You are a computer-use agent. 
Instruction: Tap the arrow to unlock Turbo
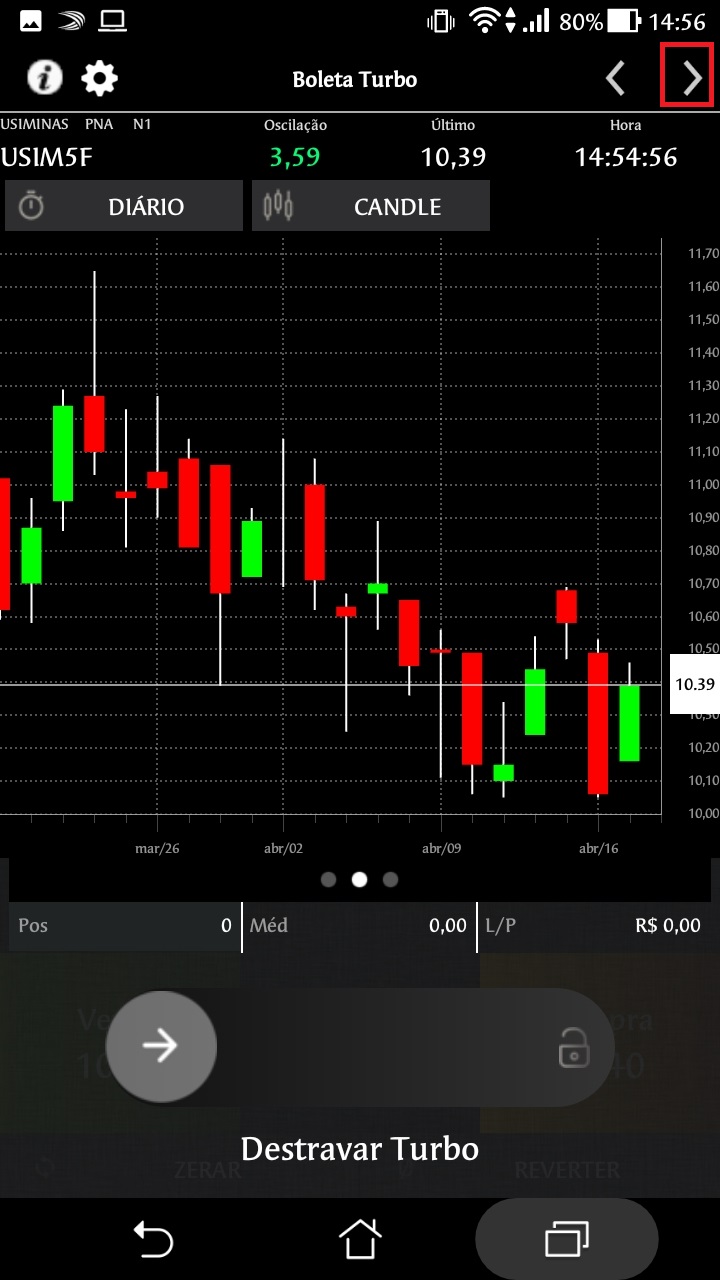pyautogui.click(x=161, y=1046)
